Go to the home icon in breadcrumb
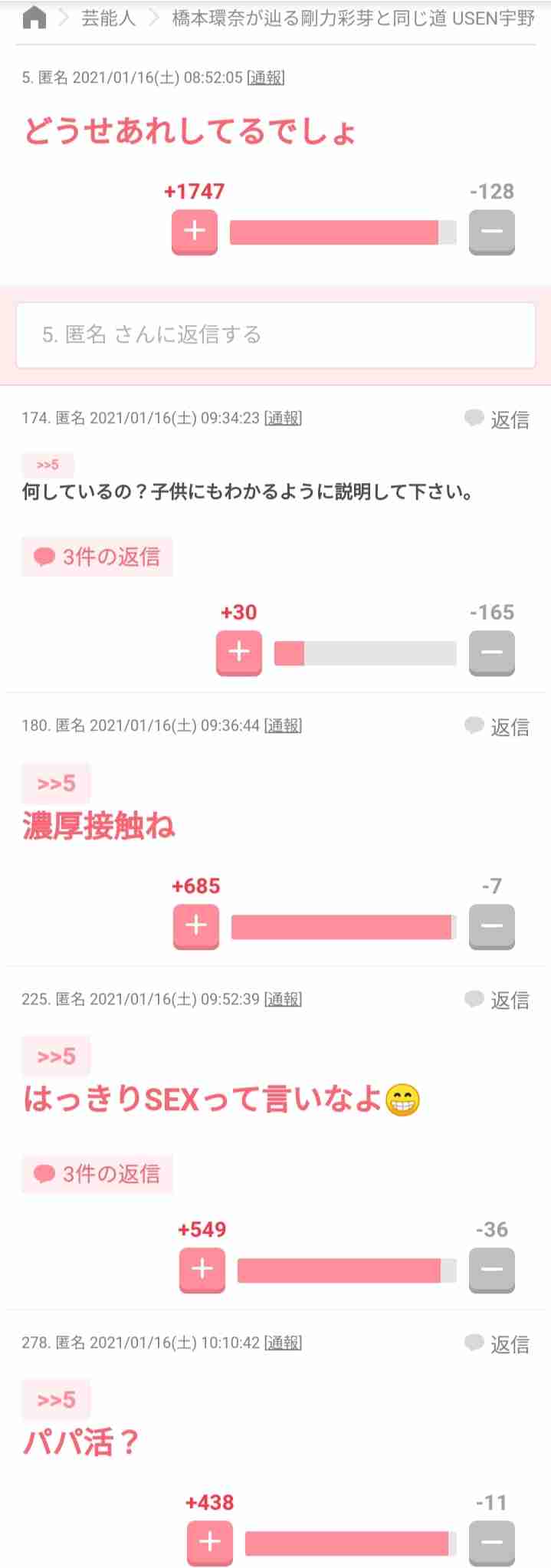 34,18
